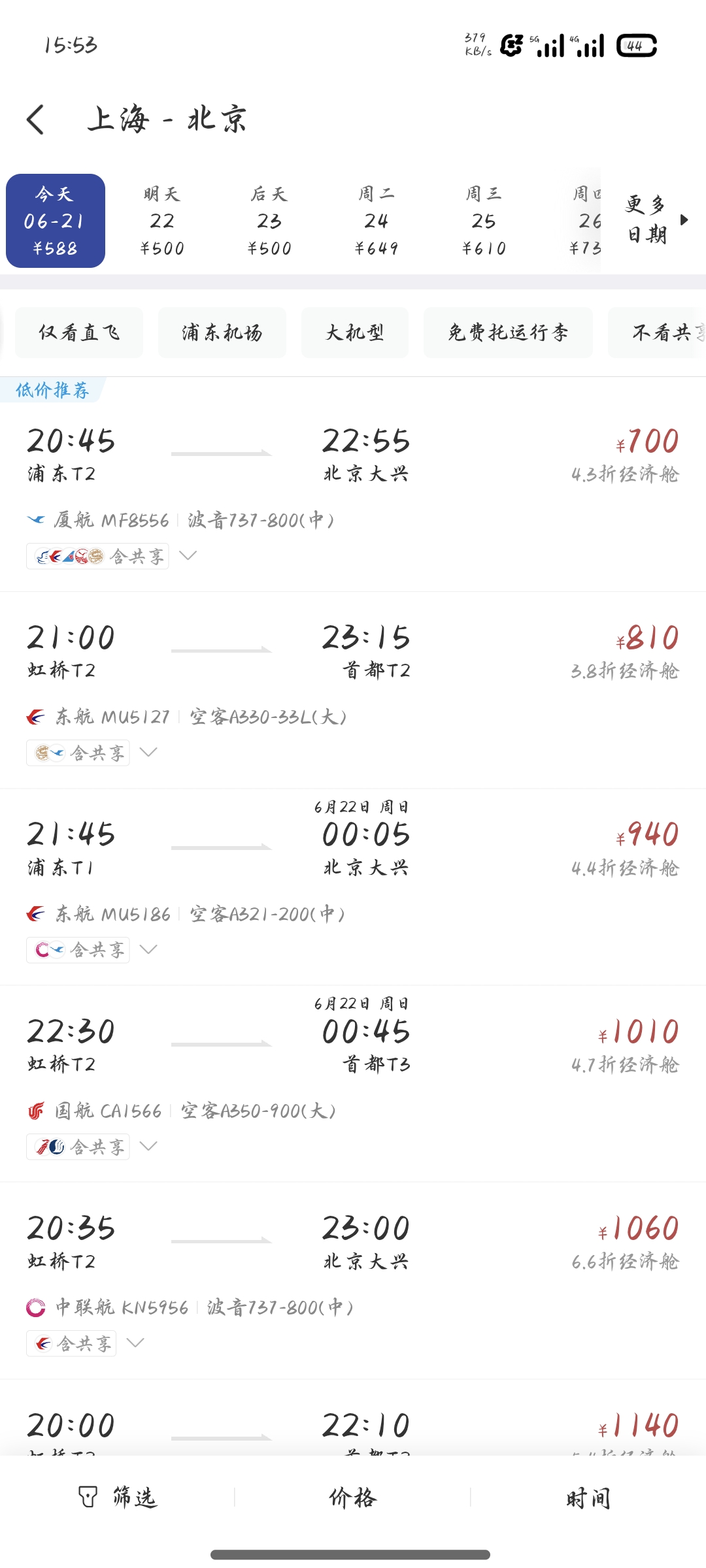The height and width of the screenshot is (1568, 706).
Task: Switch to 后天 23 date
Action: (269, 221)
